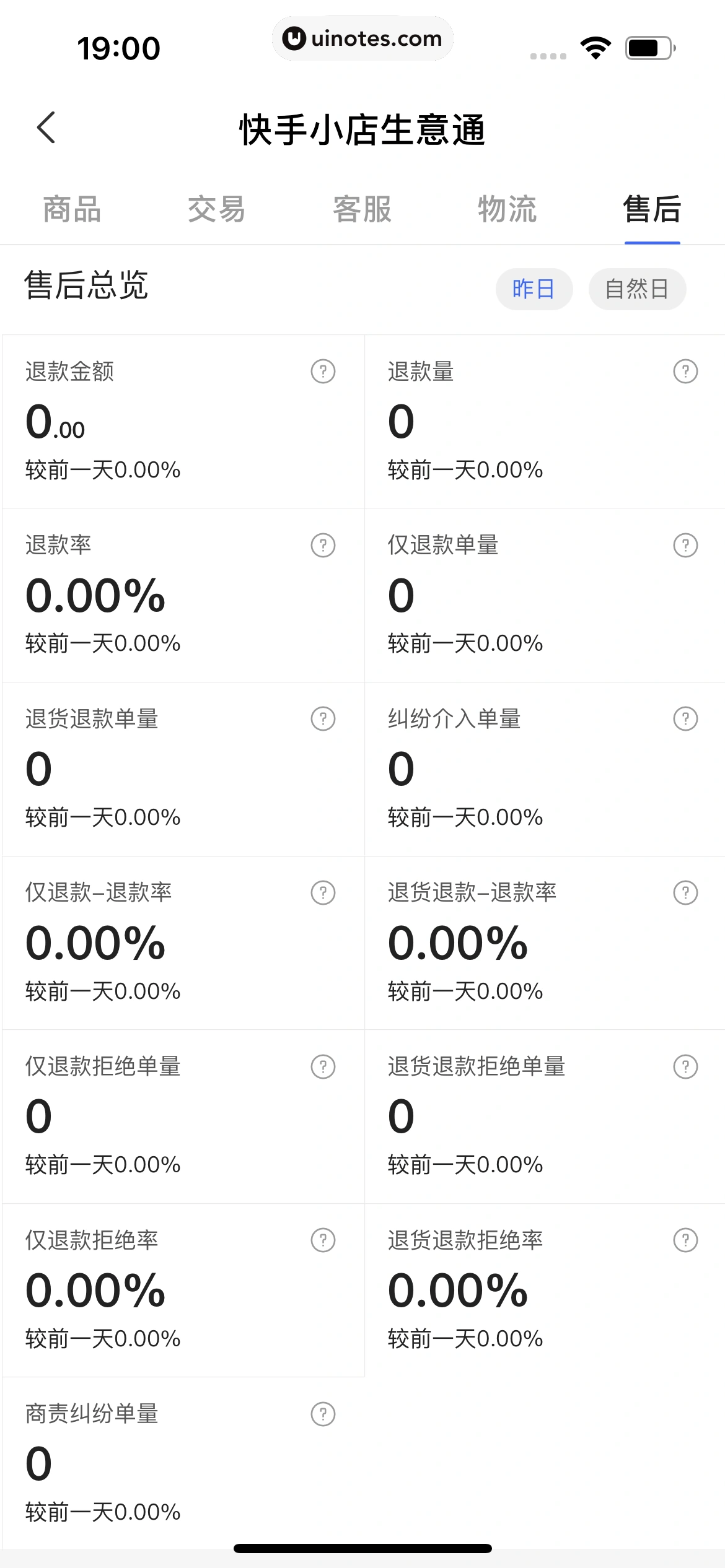725x1568 pixels.
Task: Go back from 快手小店生意通
Action: point(46,128)
